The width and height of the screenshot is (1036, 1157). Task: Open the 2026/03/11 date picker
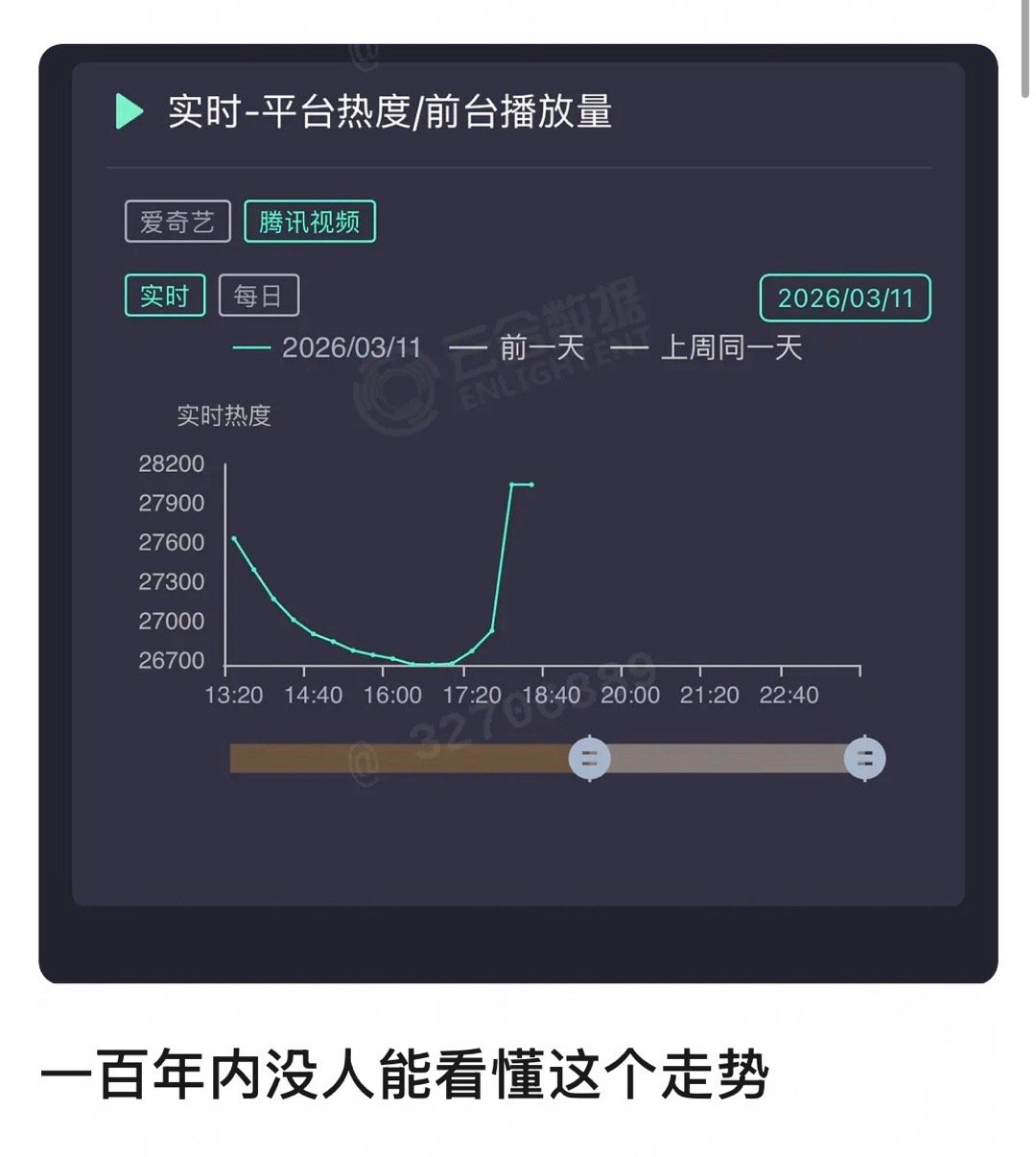click(x=844, y=297)
